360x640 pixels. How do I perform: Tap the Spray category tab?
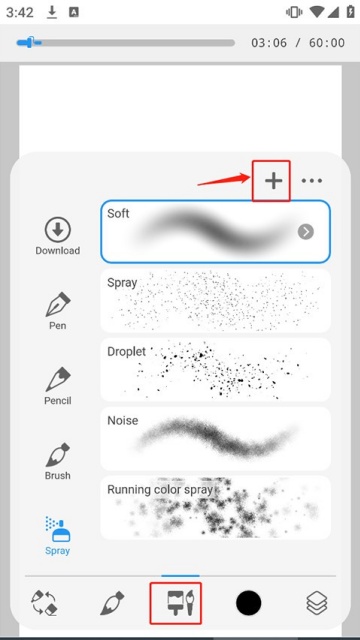(58, 536)
